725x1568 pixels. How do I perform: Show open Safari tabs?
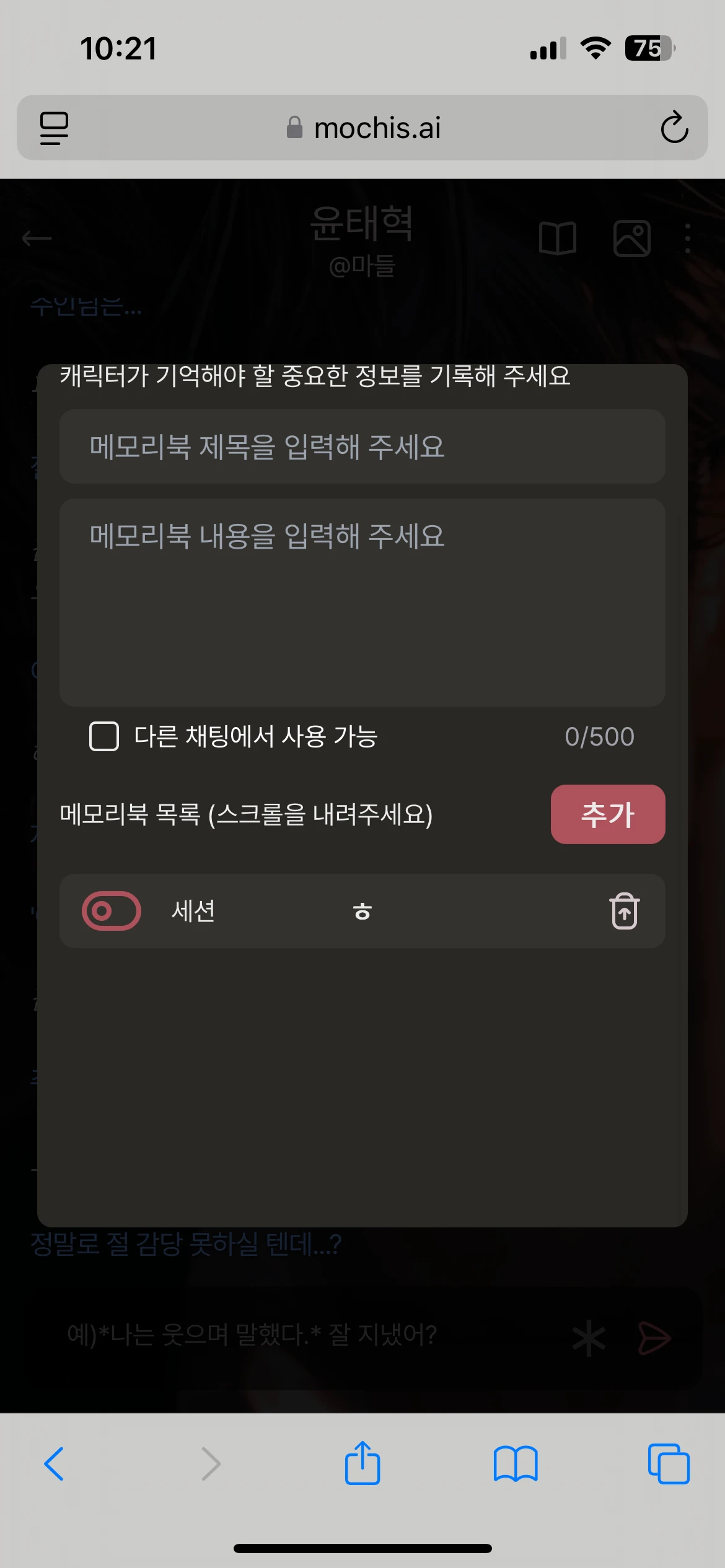668,1464
